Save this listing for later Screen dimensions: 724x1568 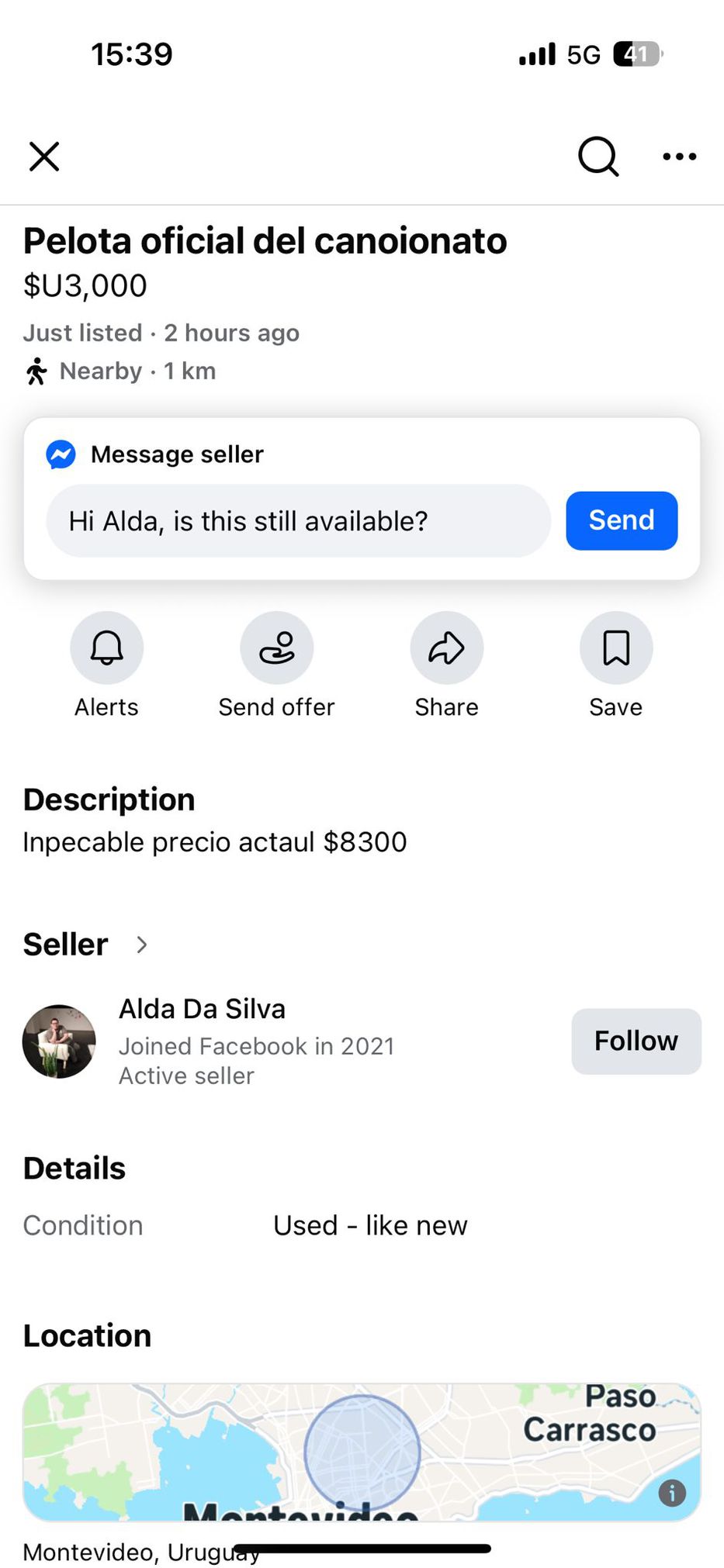click(616, 648)
